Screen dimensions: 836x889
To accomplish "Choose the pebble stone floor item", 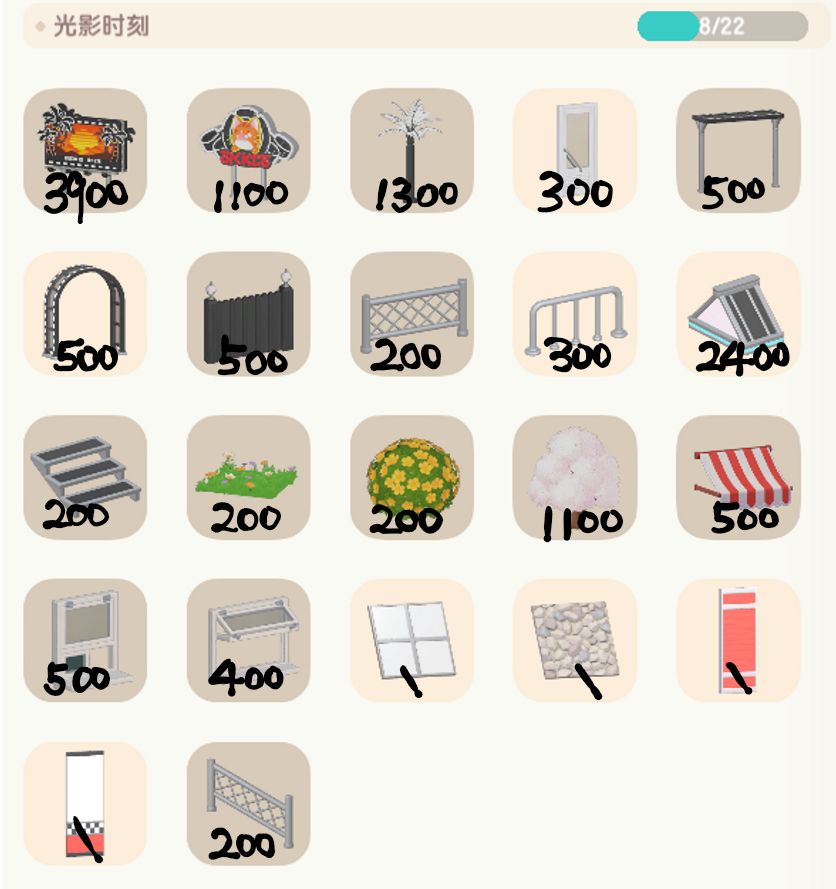I will [x=575, y=641].
